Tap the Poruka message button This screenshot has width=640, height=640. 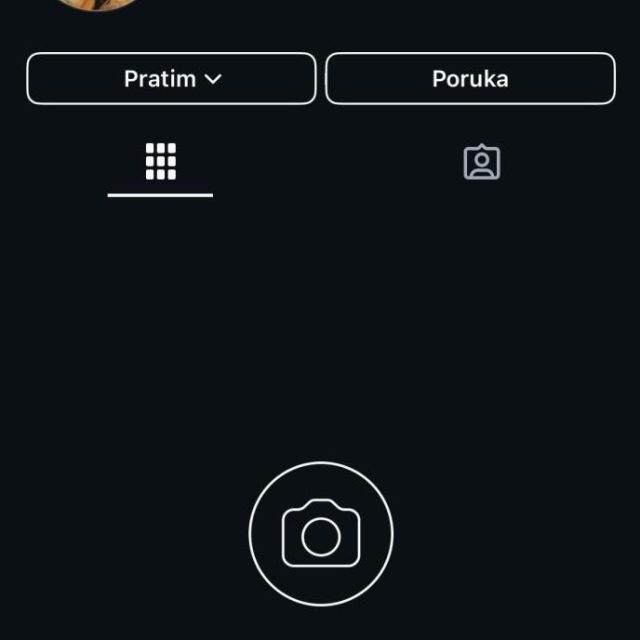tap(470, 79)
